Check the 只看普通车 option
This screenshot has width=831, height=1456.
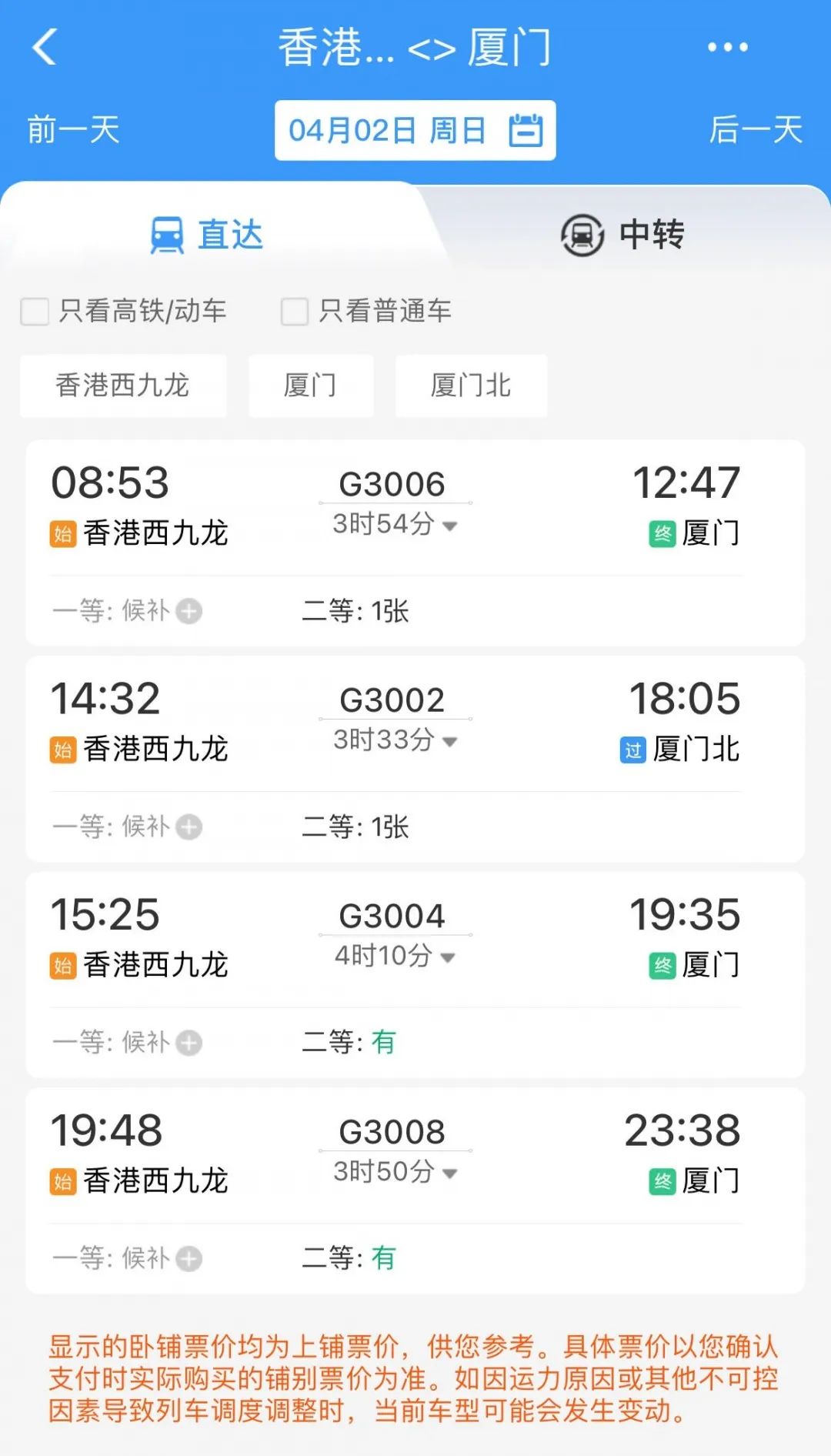293,311
